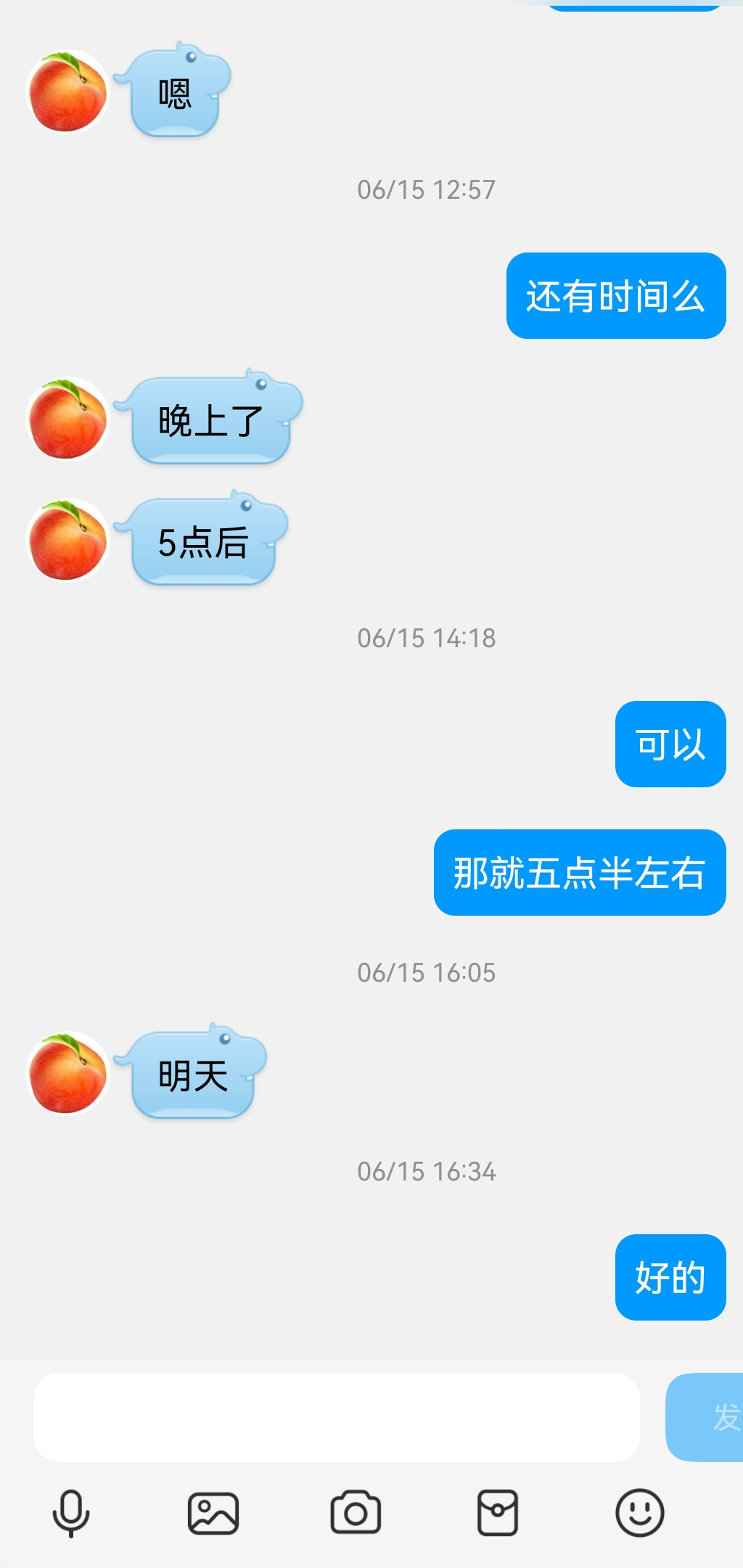Image resolution: width=743 pixels, height=1568 pixels.
Task: Open the camera to take a photo
Action: 356,1514
